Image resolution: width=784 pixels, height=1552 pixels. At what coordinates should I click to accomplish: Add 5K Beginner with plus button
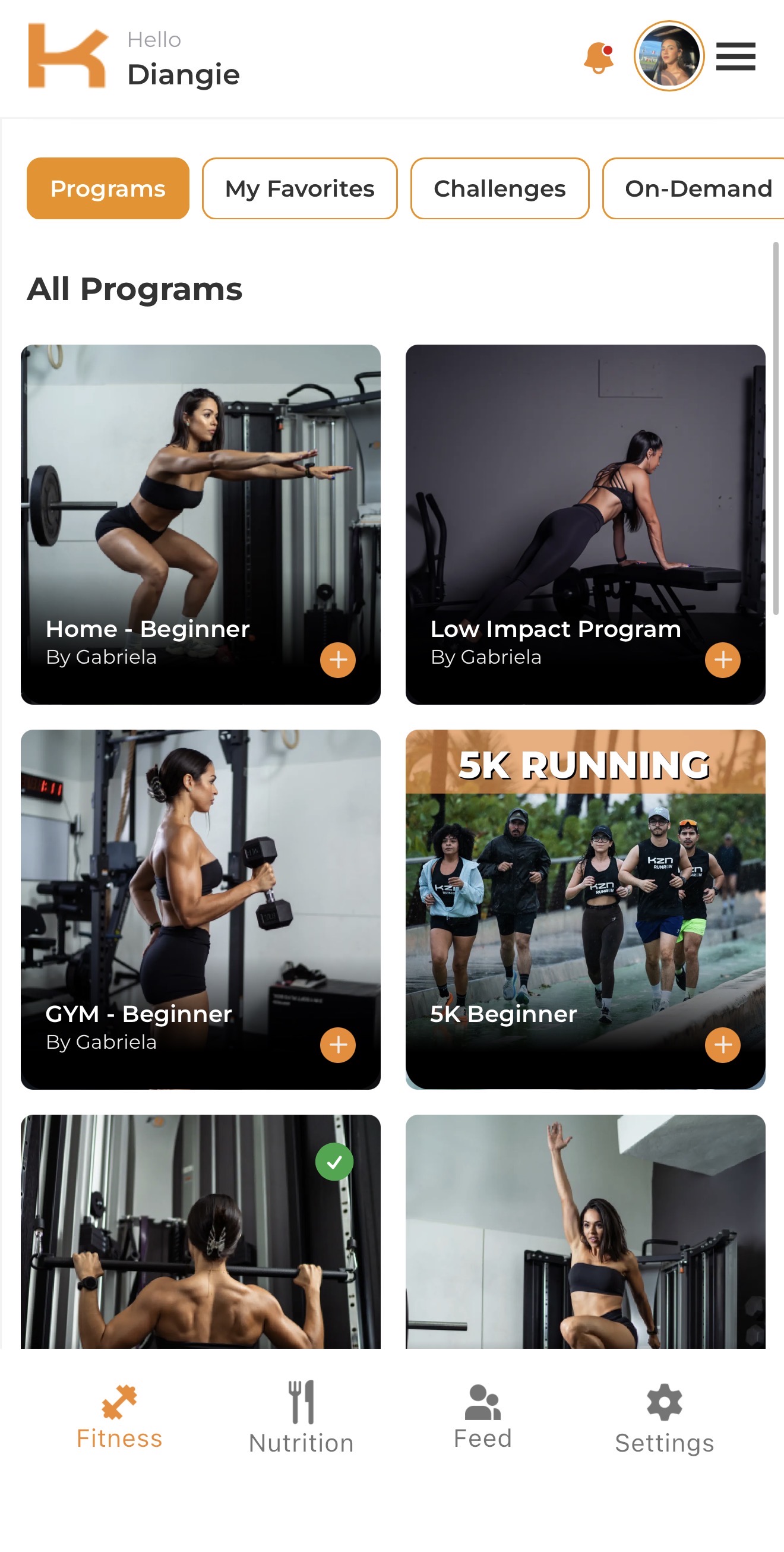point(723,1045)
